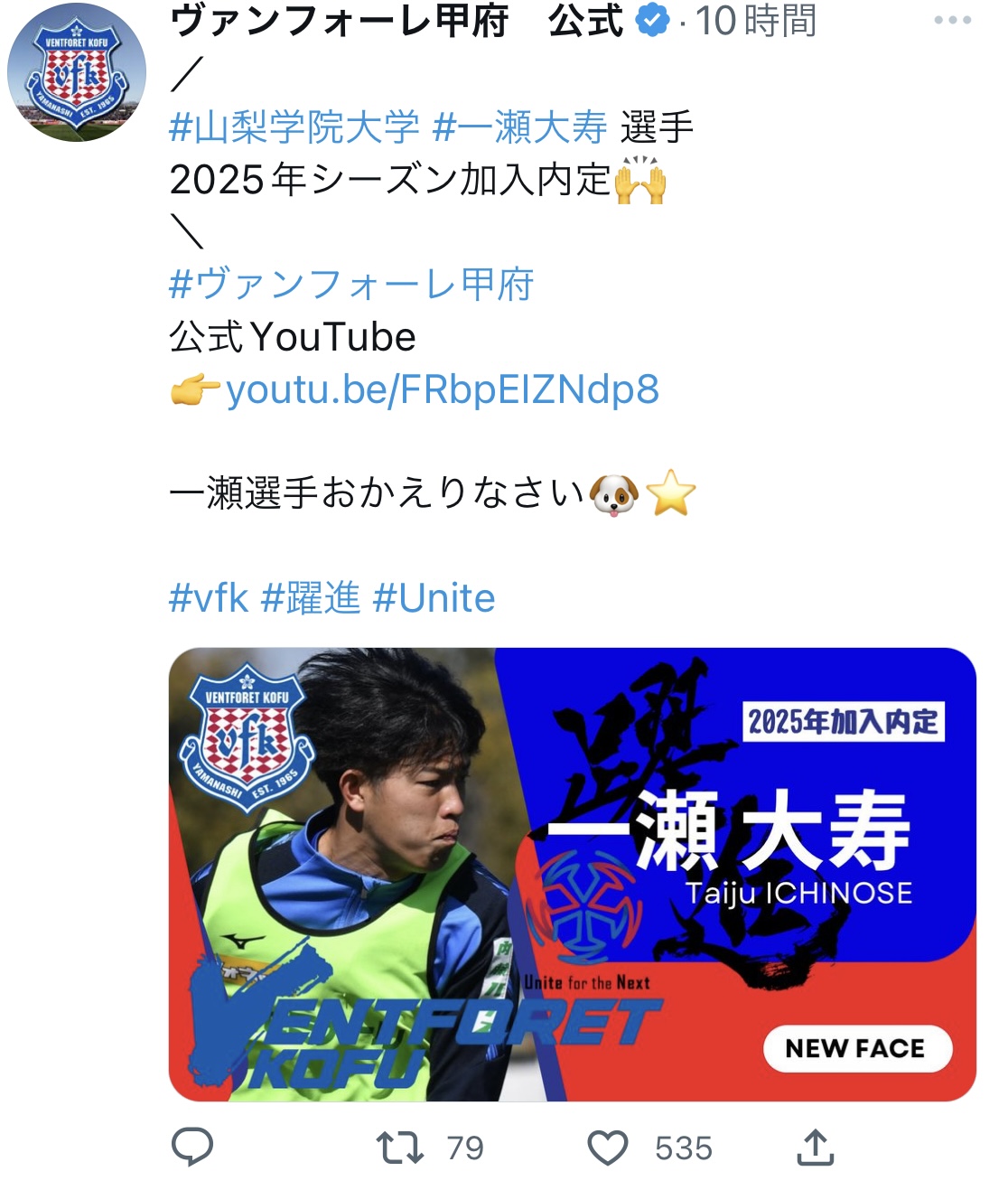Image resolution: width=1008 pixels, height=1190 pixels.
Task: Open the tweet's three-dot overflow menu
Action: point(952,21)
